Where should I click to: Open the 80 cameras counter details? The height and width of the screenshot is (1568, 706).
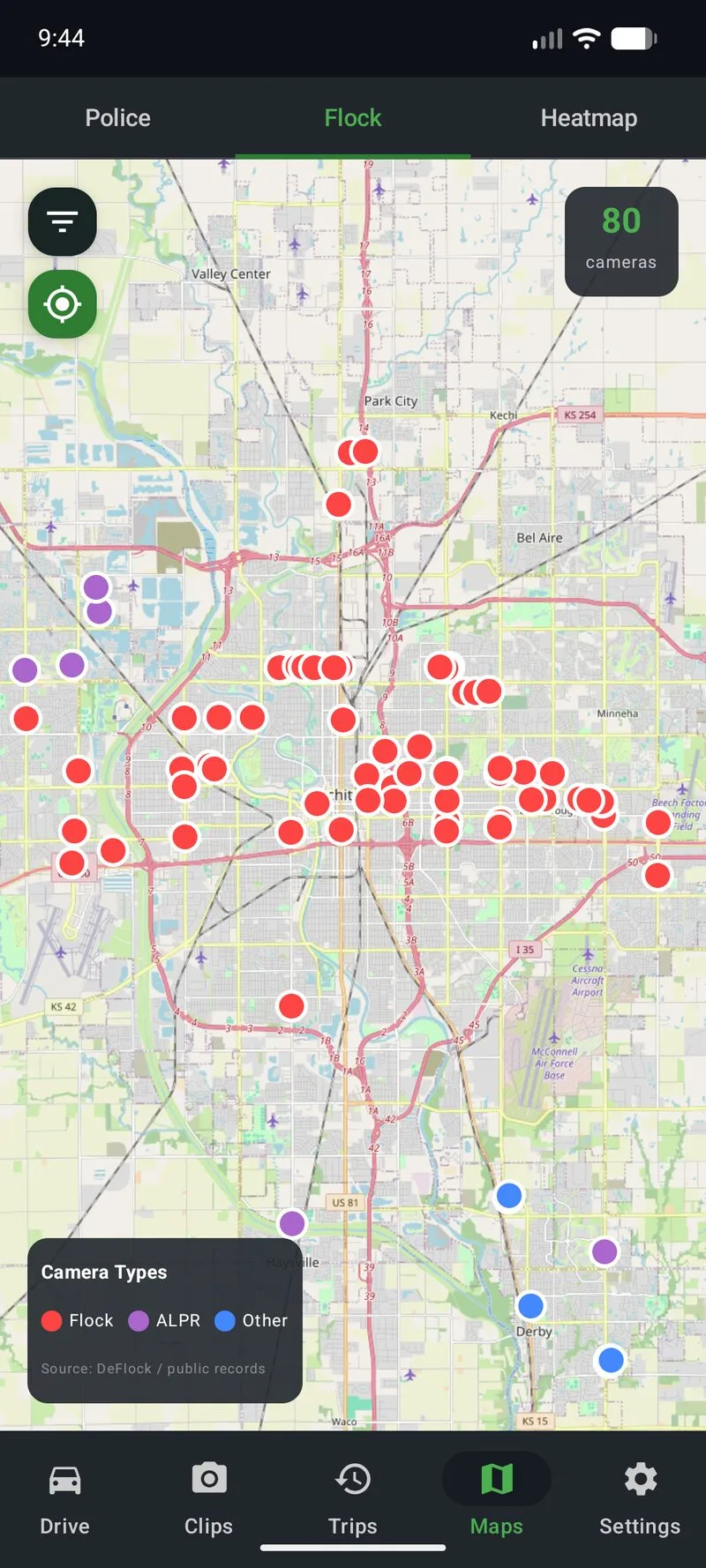(x=621, y=240)
